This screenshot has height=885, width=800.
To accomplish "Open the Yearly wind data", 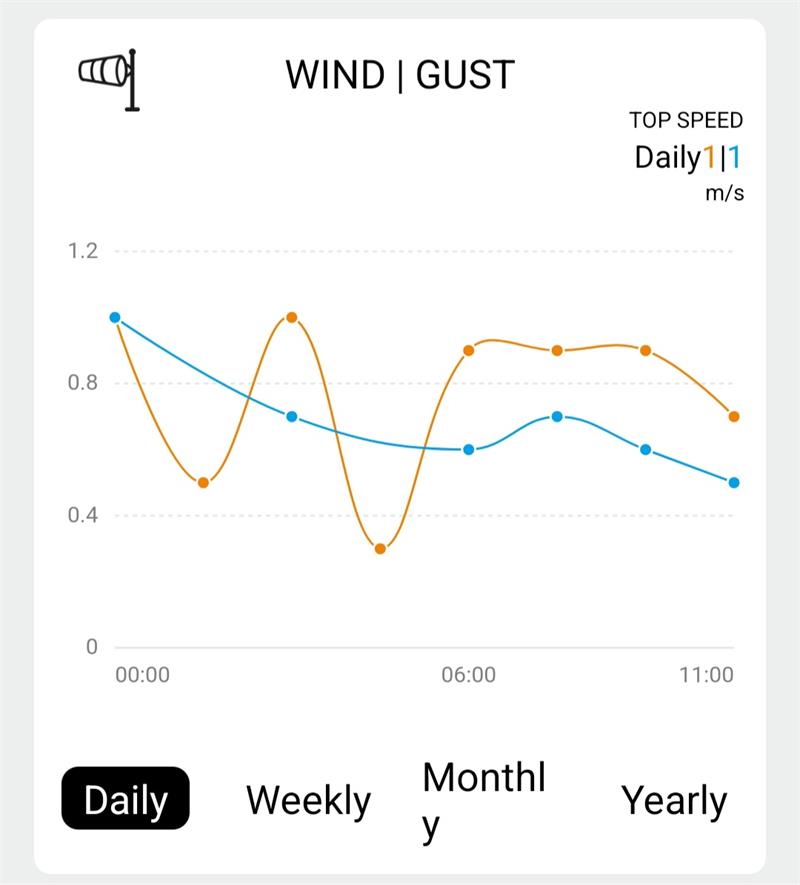I will pos(674,800).
